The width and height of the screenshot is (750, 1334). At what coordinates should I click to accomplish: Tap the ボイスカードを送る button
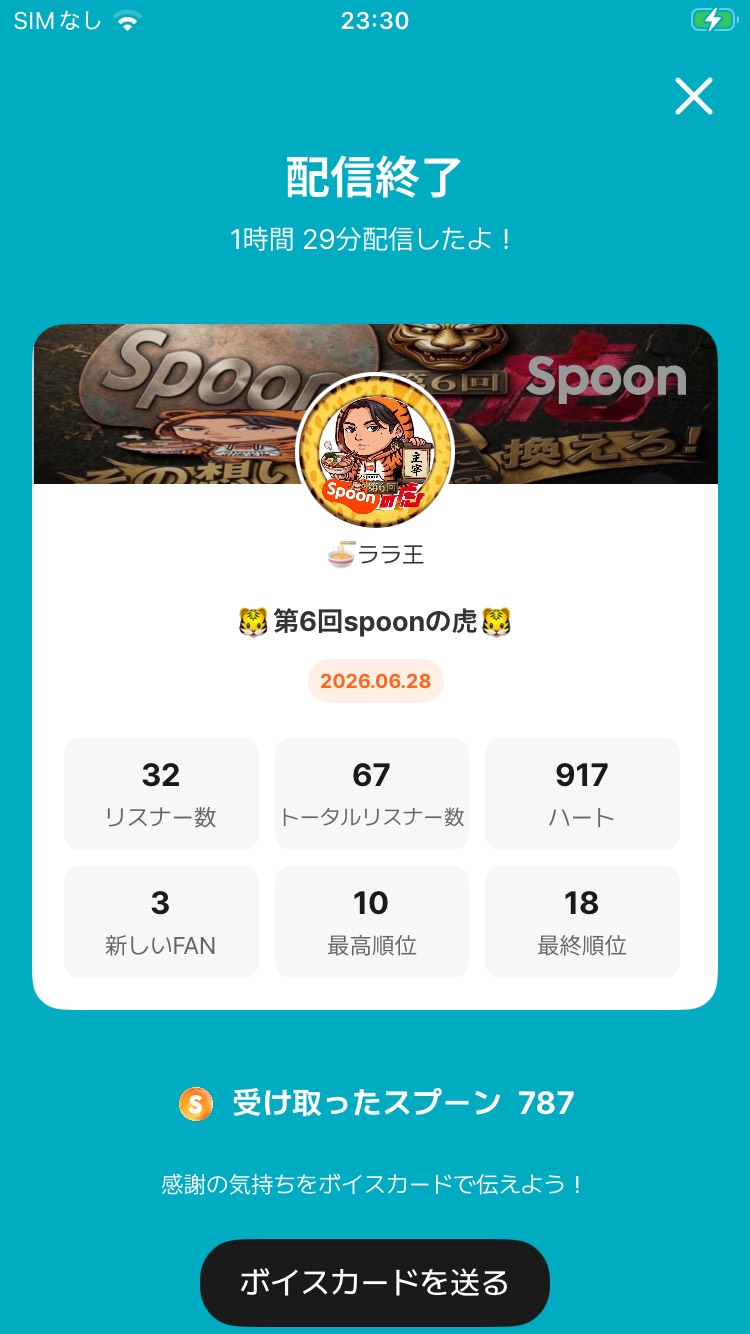[375, 1283]
